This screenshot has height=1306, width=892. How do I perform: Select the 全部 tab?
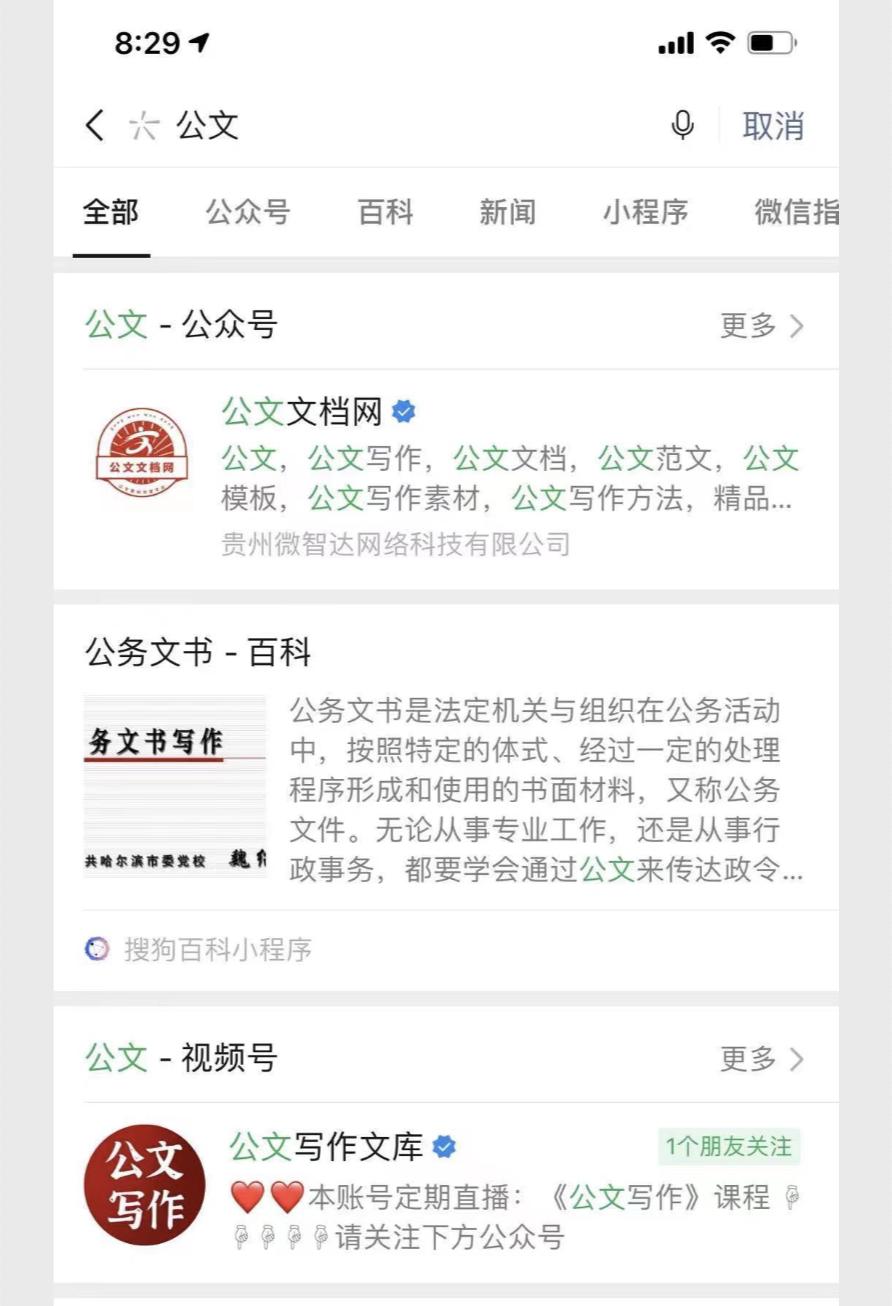(x=111, y=212)
